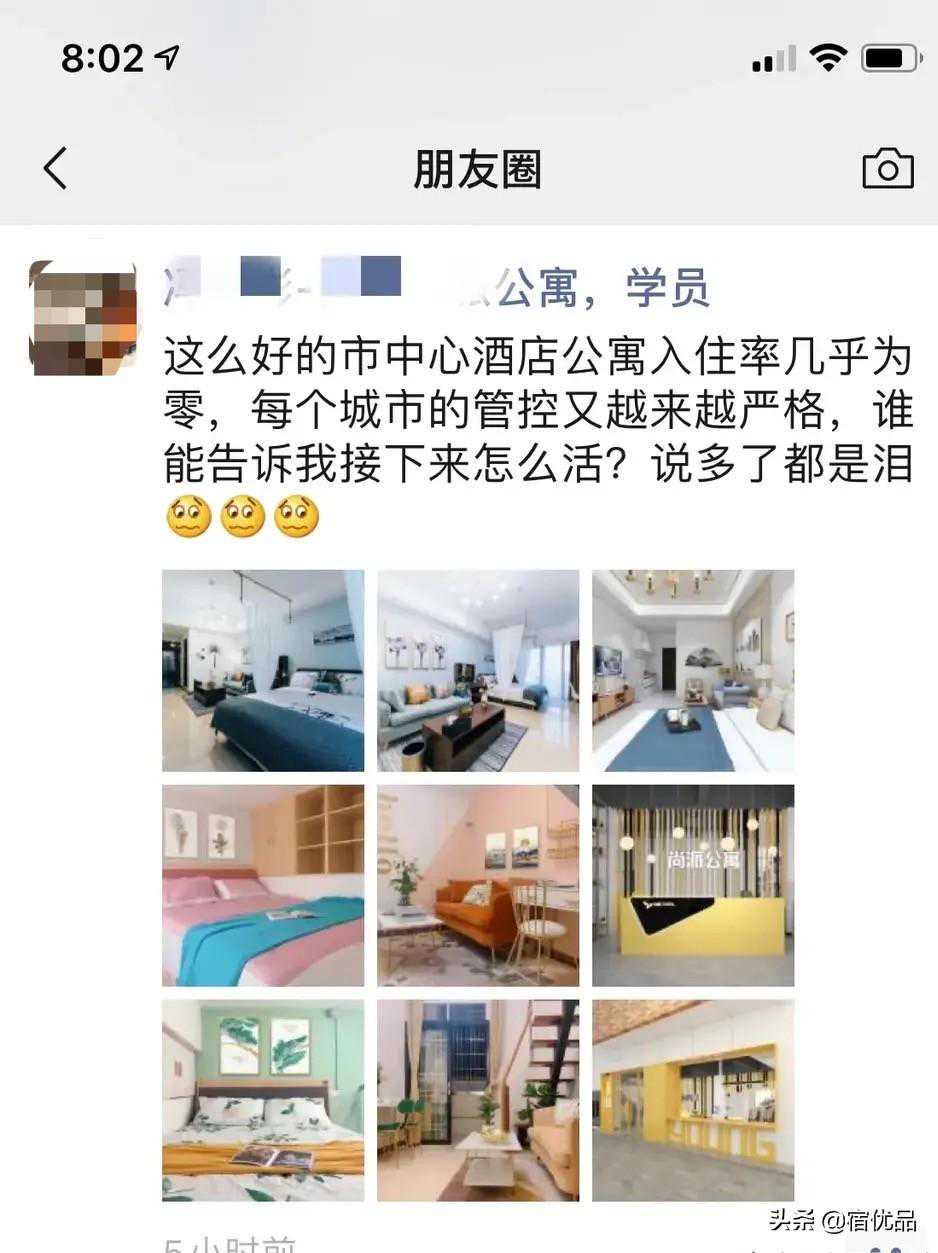Open the poster's pixelated profile avatar
The height and width of the screenshot is (1253, 938).
point(84,318)
